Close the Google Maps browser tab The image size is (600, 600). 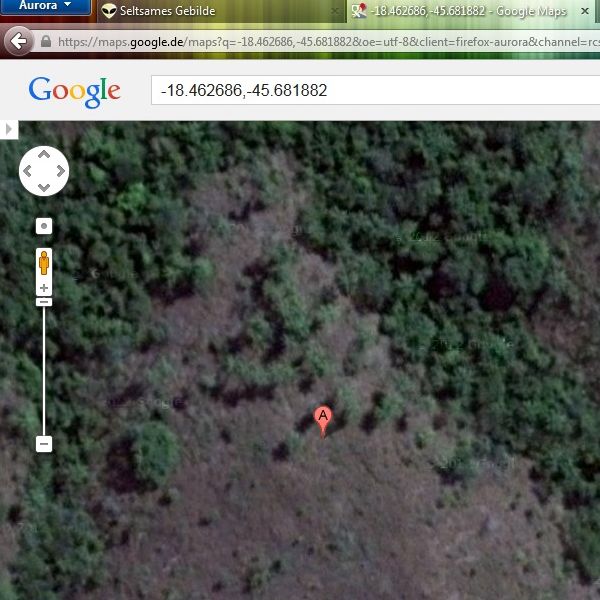click(x=586, y=11)
